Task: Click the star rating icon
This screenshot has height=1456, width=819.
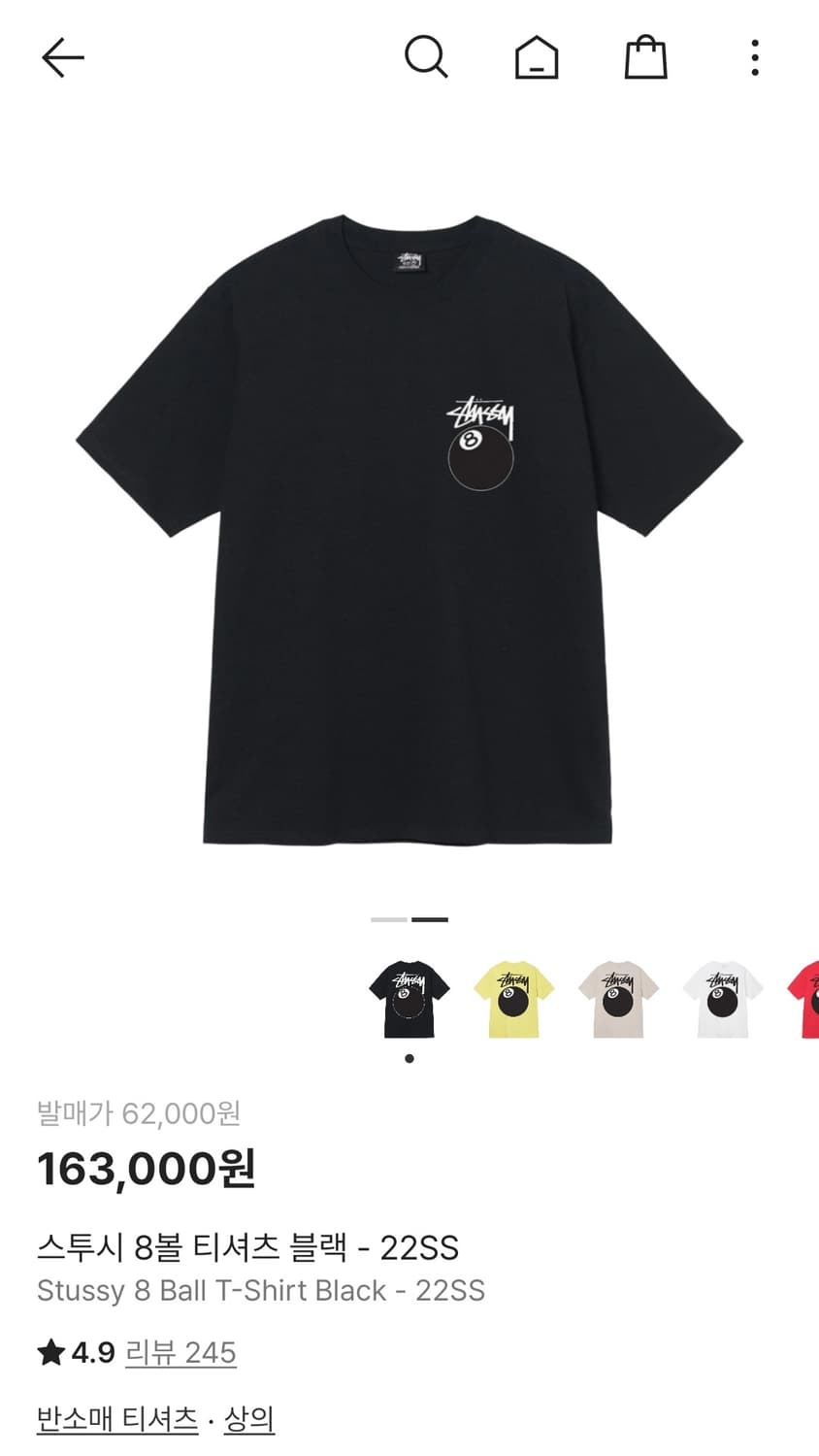Action: 48,1349
